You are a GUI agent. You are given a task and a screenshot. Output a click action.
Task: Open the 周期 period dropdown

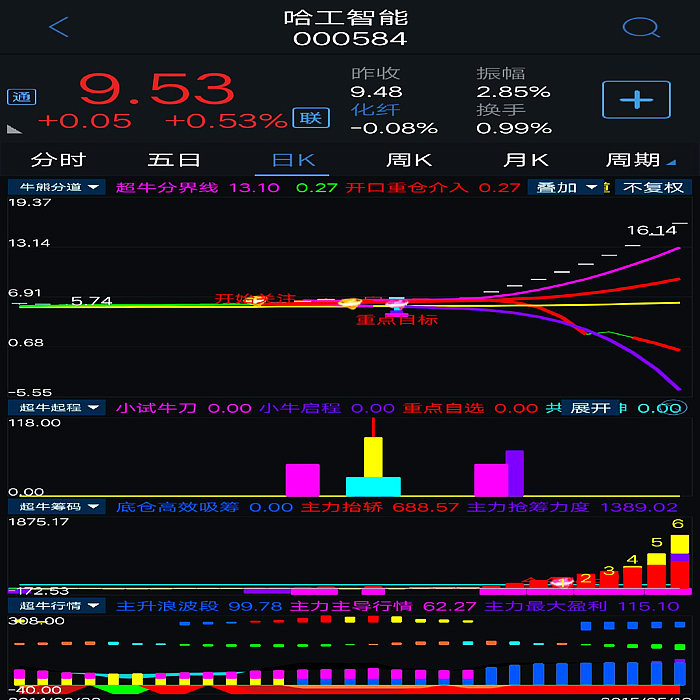pyautogui.click(x=640, y=160)
